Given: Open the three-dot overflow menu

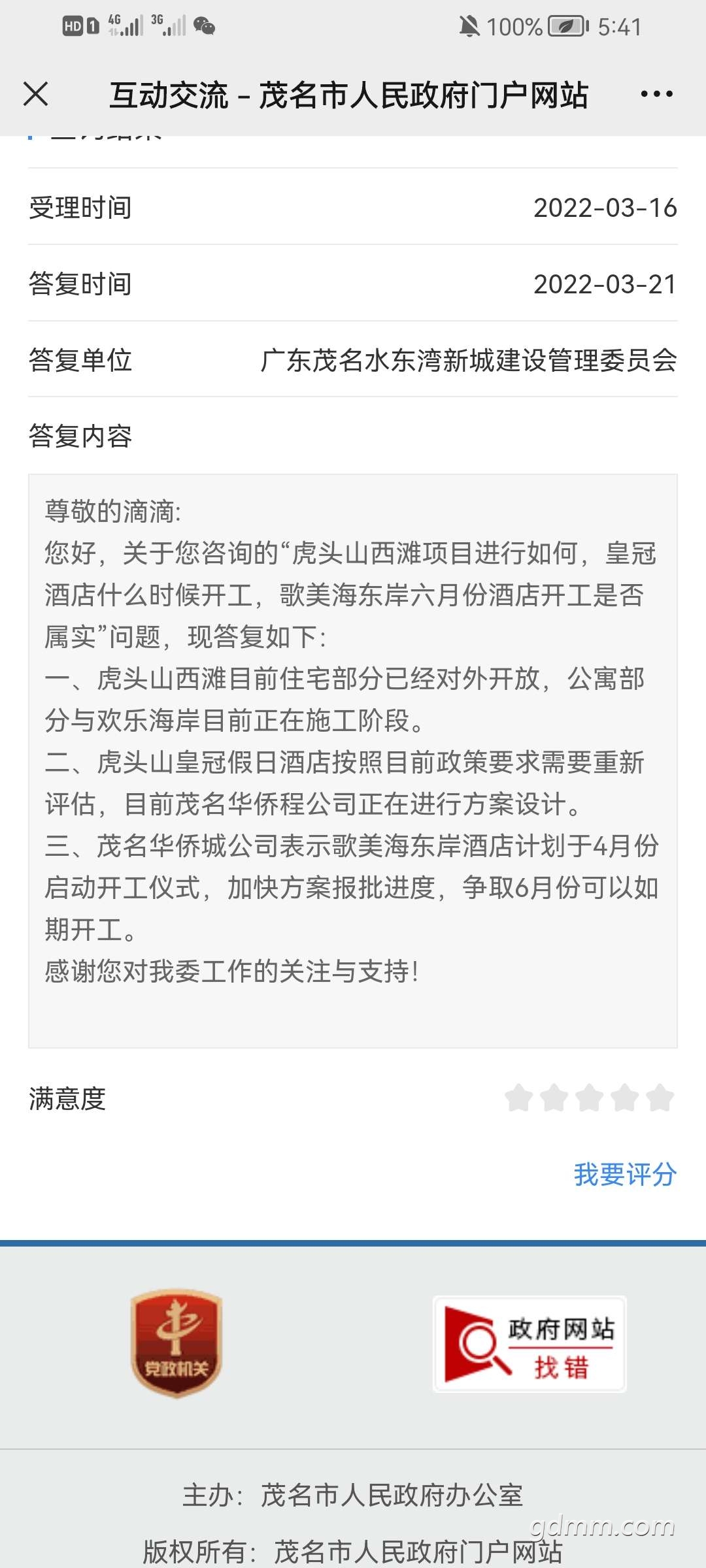Looking at the screenshot, I should (656, 94).
